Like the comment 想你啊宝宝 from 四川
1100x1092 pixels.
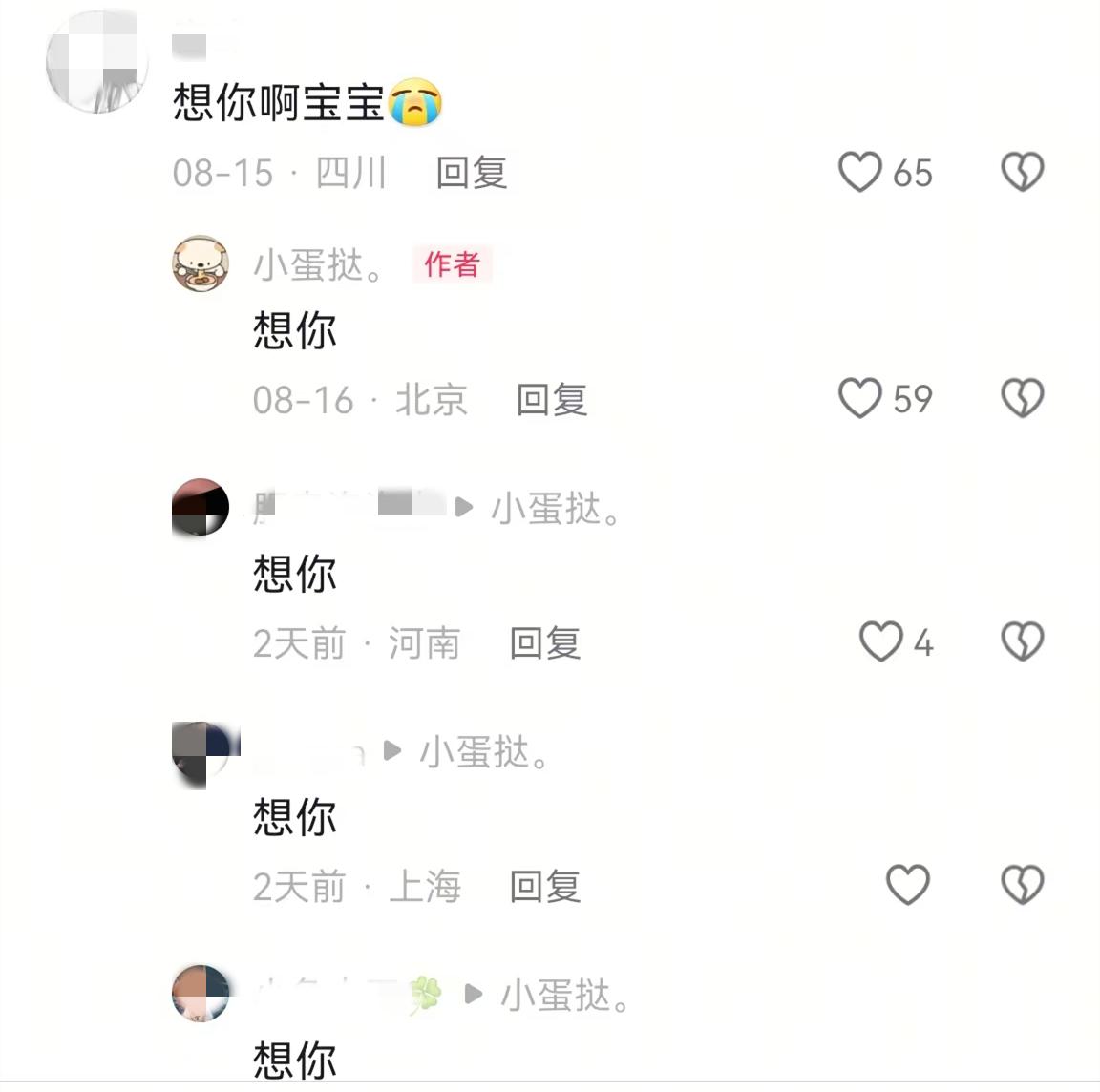point(860,173)
